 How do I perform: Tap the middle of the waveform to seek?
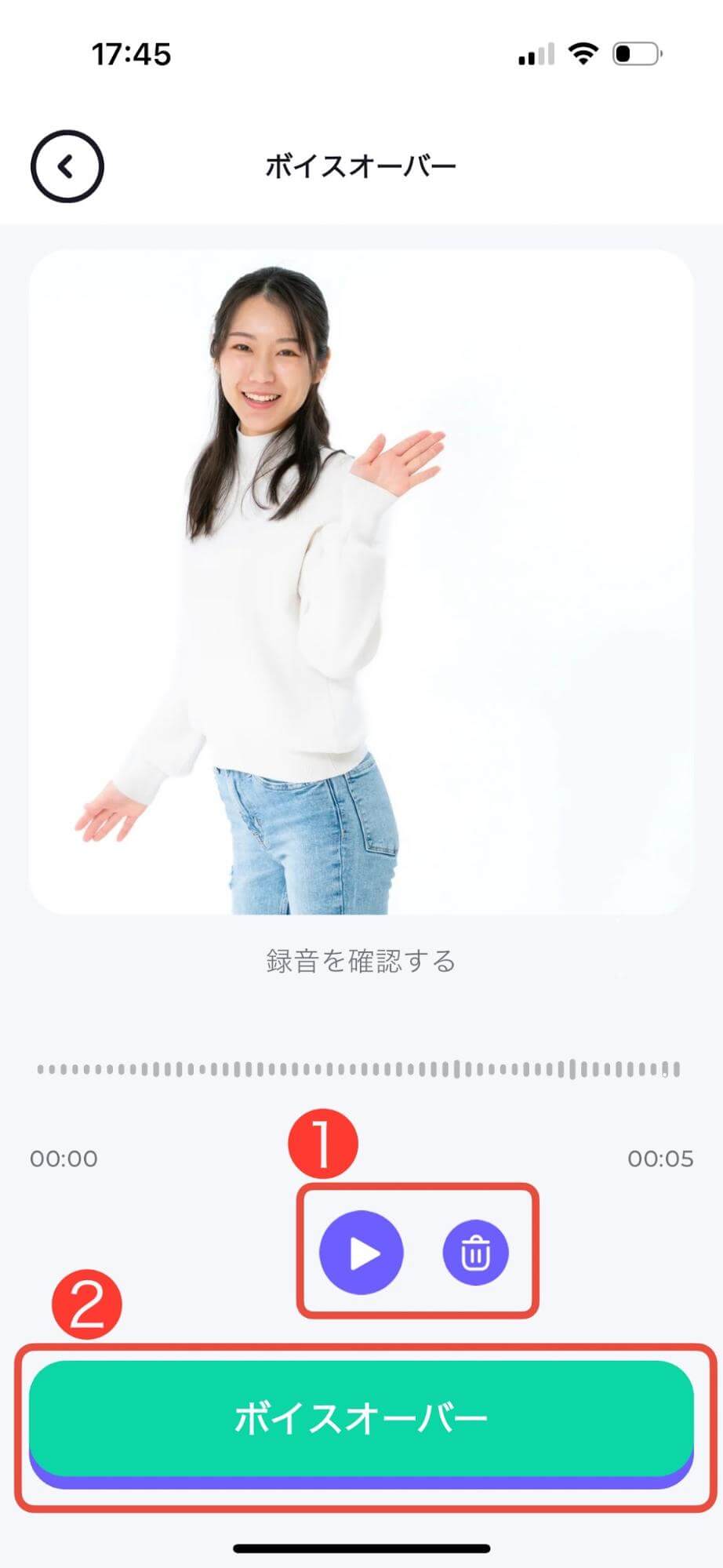tap(361, 1067)
